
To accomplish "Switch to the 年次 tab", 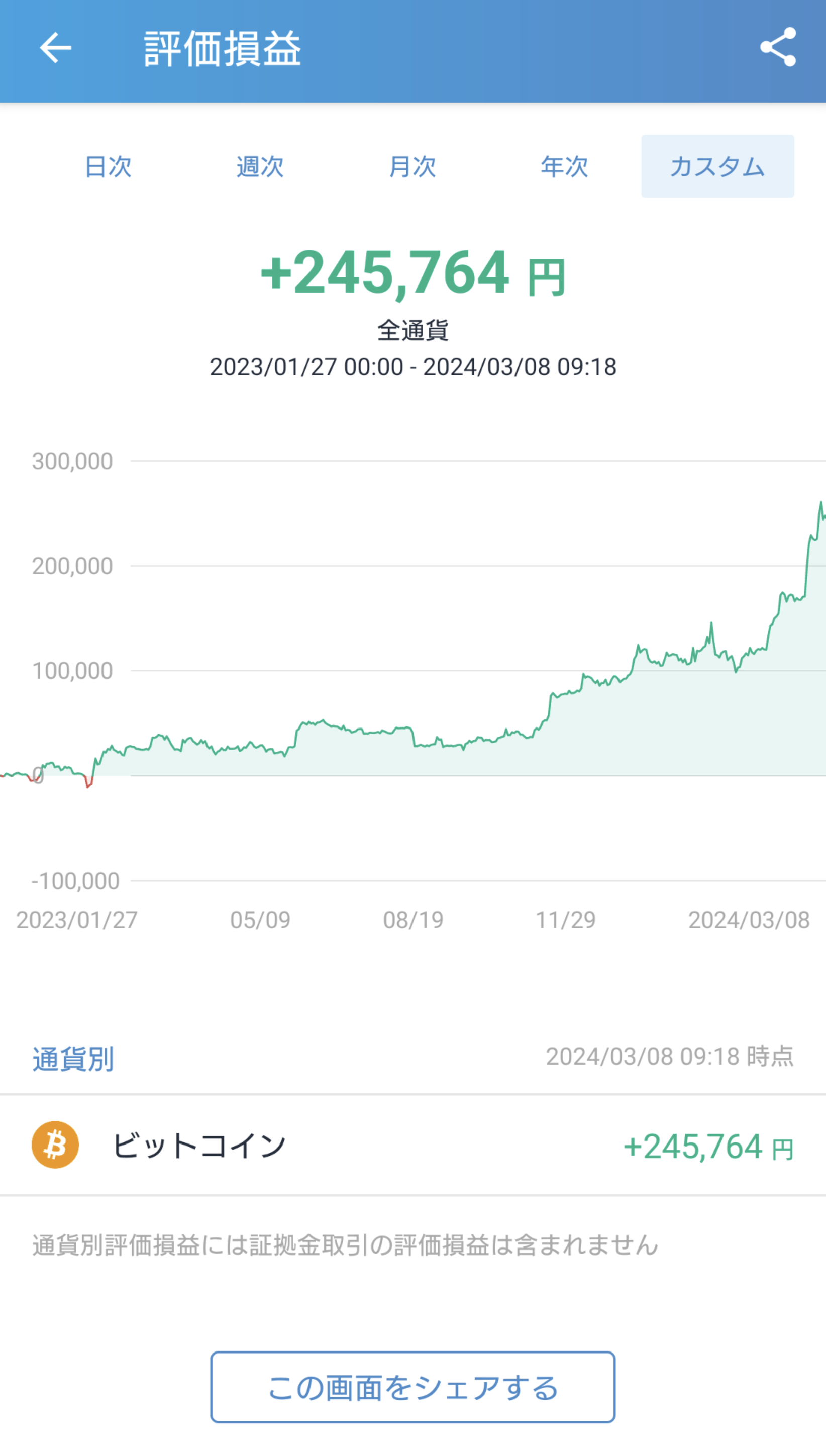I will pos(564,167).
